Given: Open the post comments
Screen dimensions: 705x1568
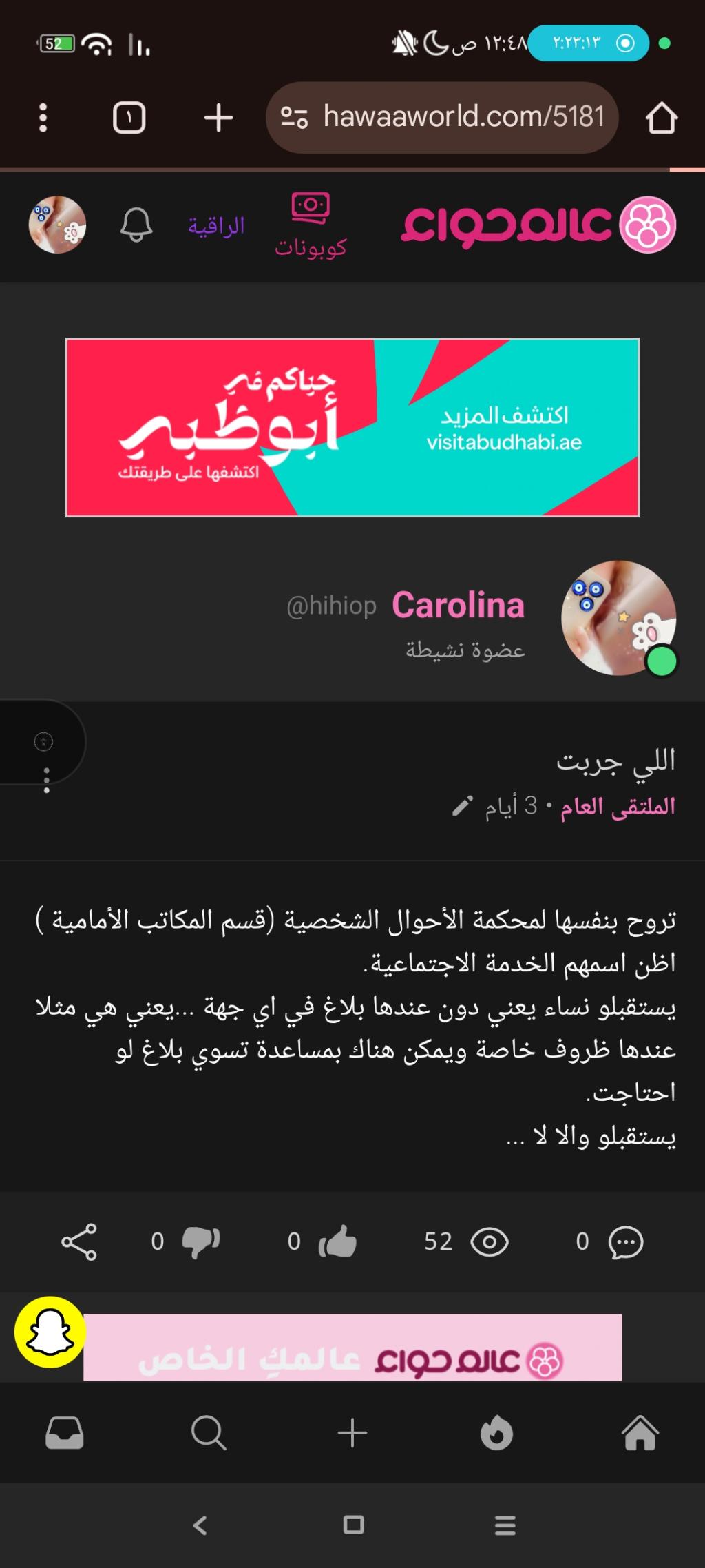Looking at the screenshot, I should pos(625,1241).
